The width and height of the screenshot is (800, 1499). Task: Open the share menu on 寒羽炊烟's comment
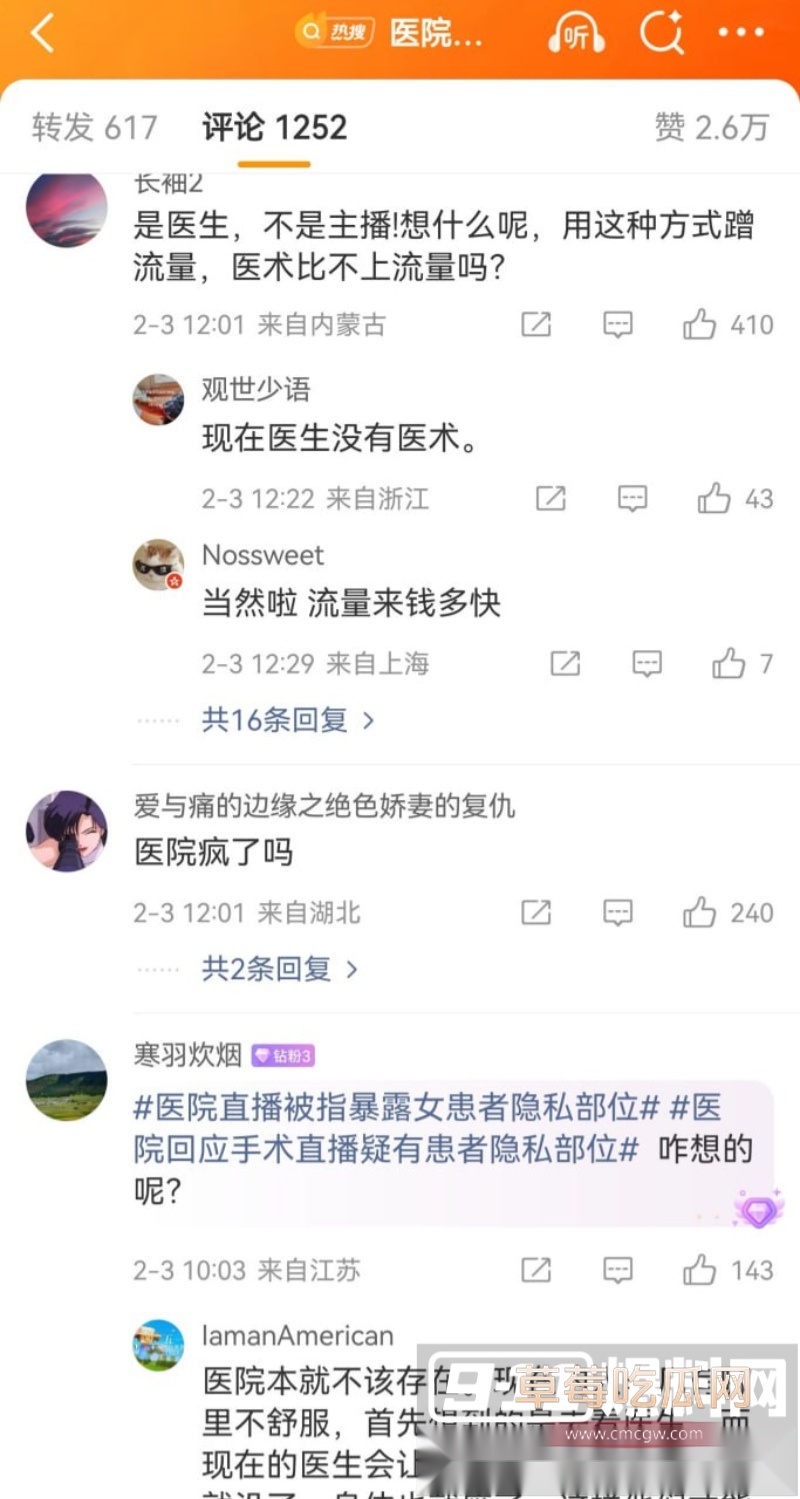[x=536, y=1270]
